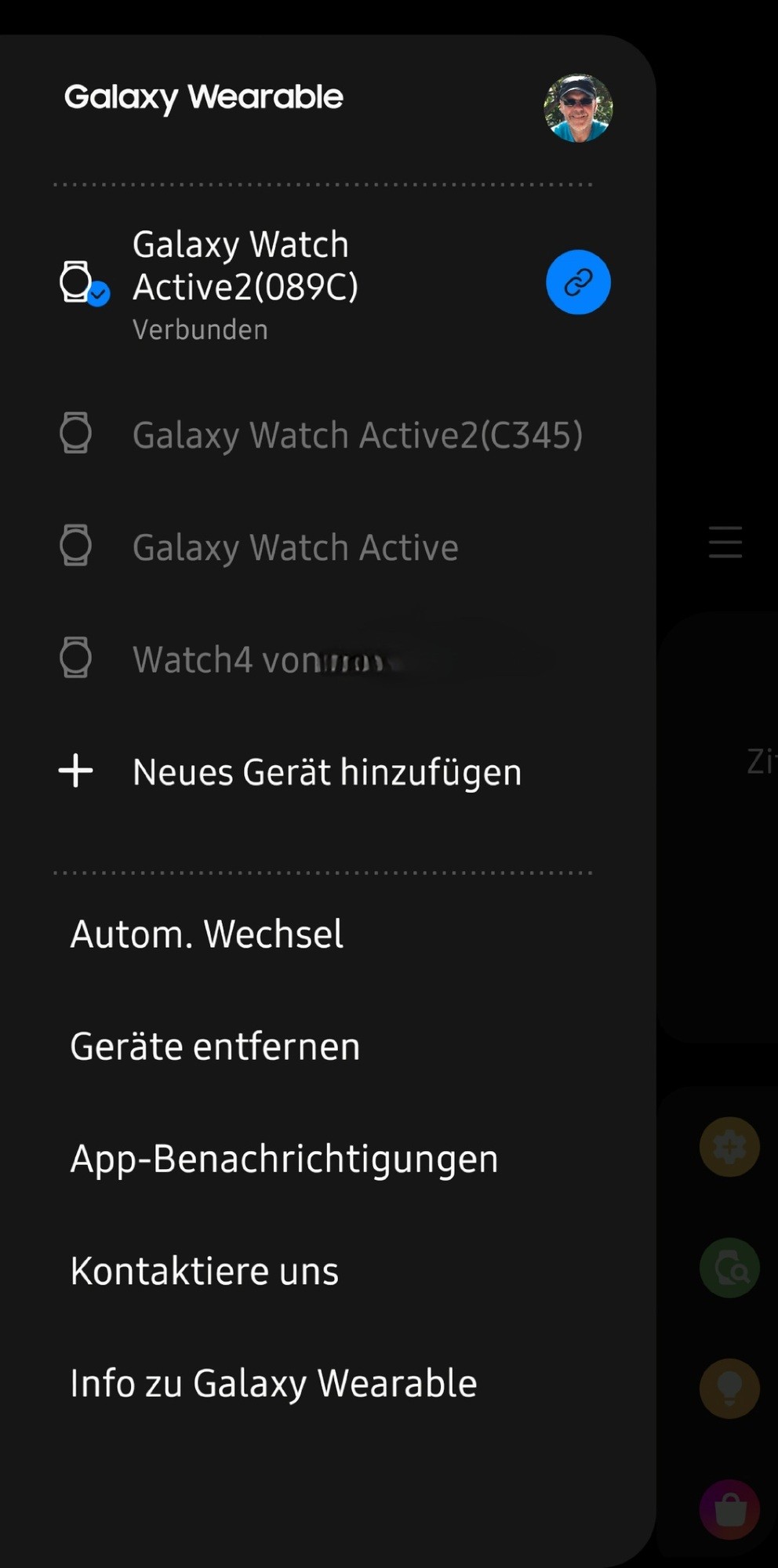Image resolution: width=778 pixels, height=1568 pixels.
Task: Switch to the Galaxy Watch Active
Action: 295,547
